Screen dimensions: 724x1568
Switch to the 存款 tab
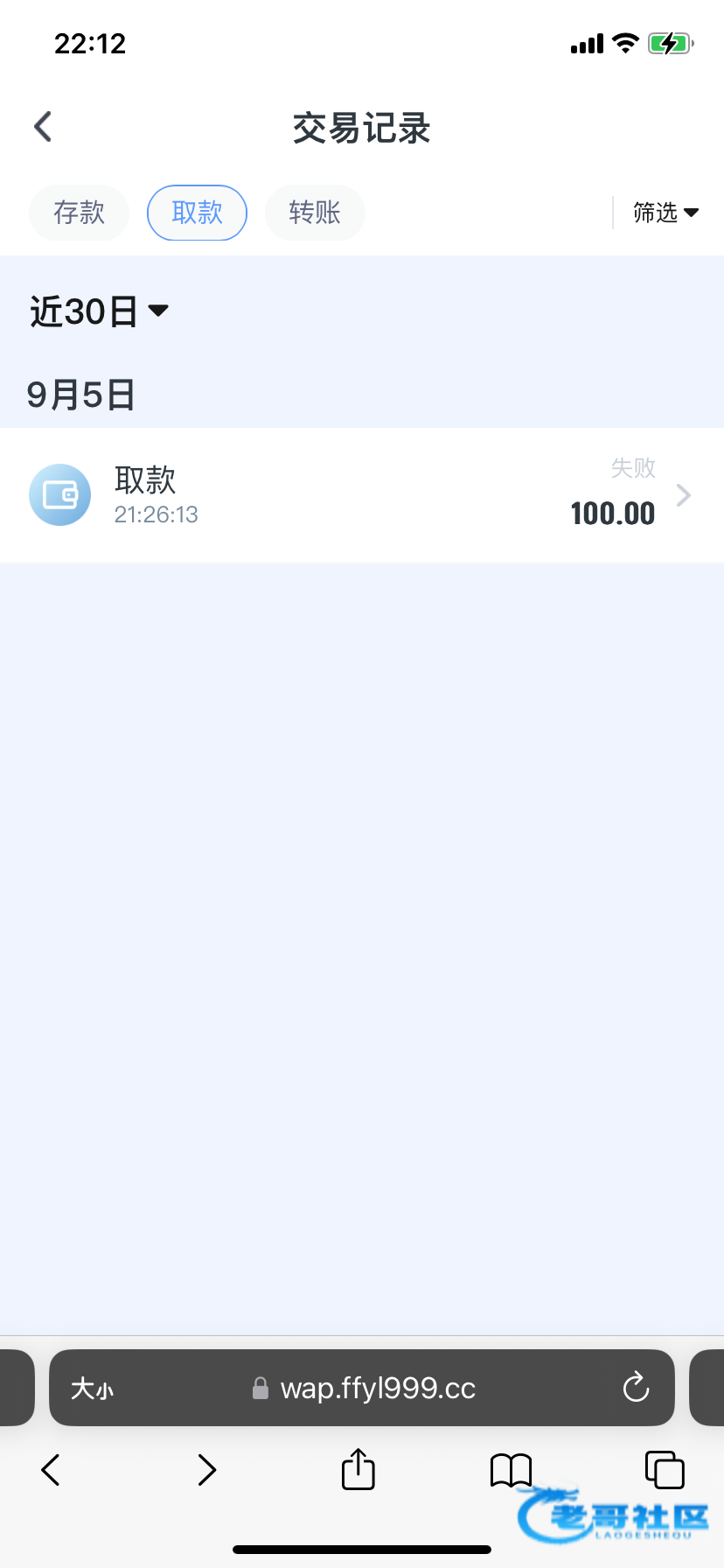pyautogui.click(x=79, y=213)
